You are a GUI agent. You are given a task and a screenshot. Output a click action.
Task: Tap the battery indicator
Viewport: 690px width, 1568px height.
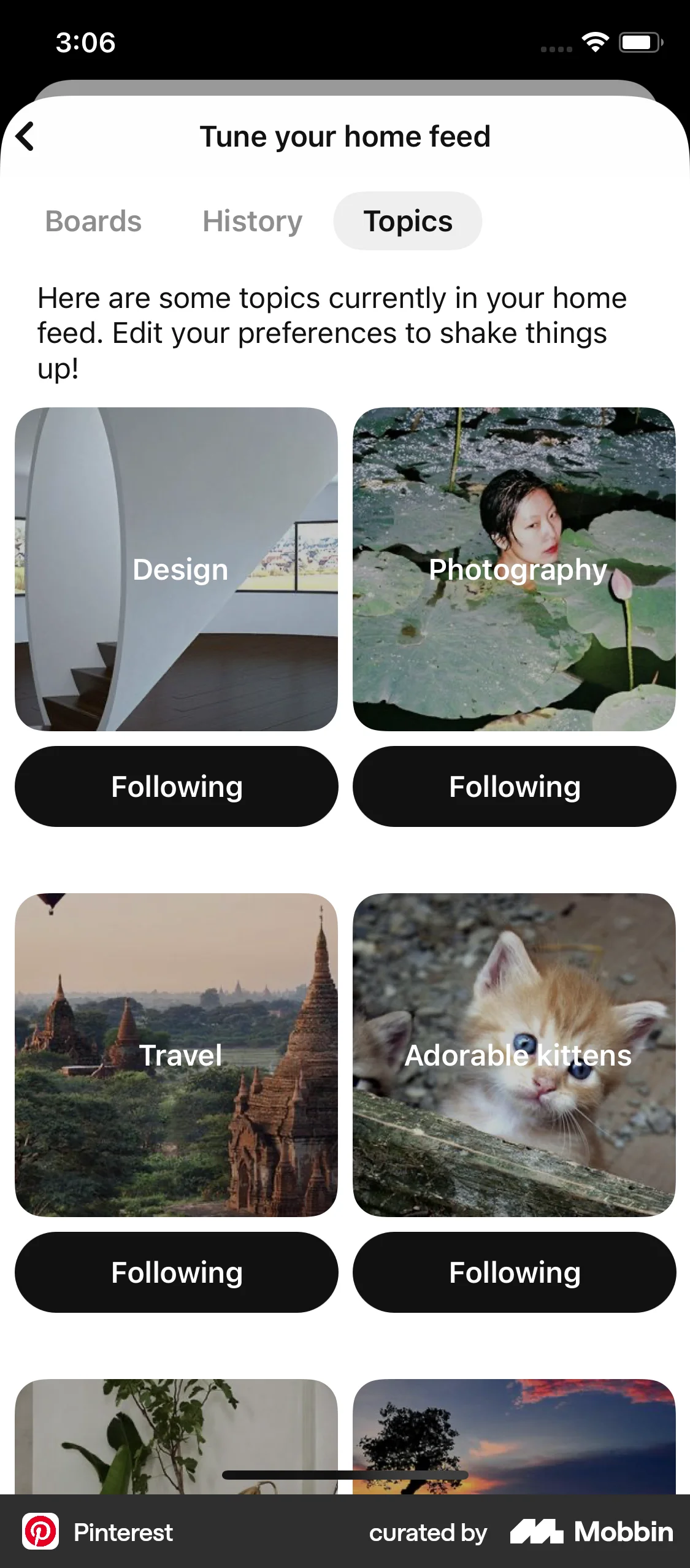(x=640, y=42)
